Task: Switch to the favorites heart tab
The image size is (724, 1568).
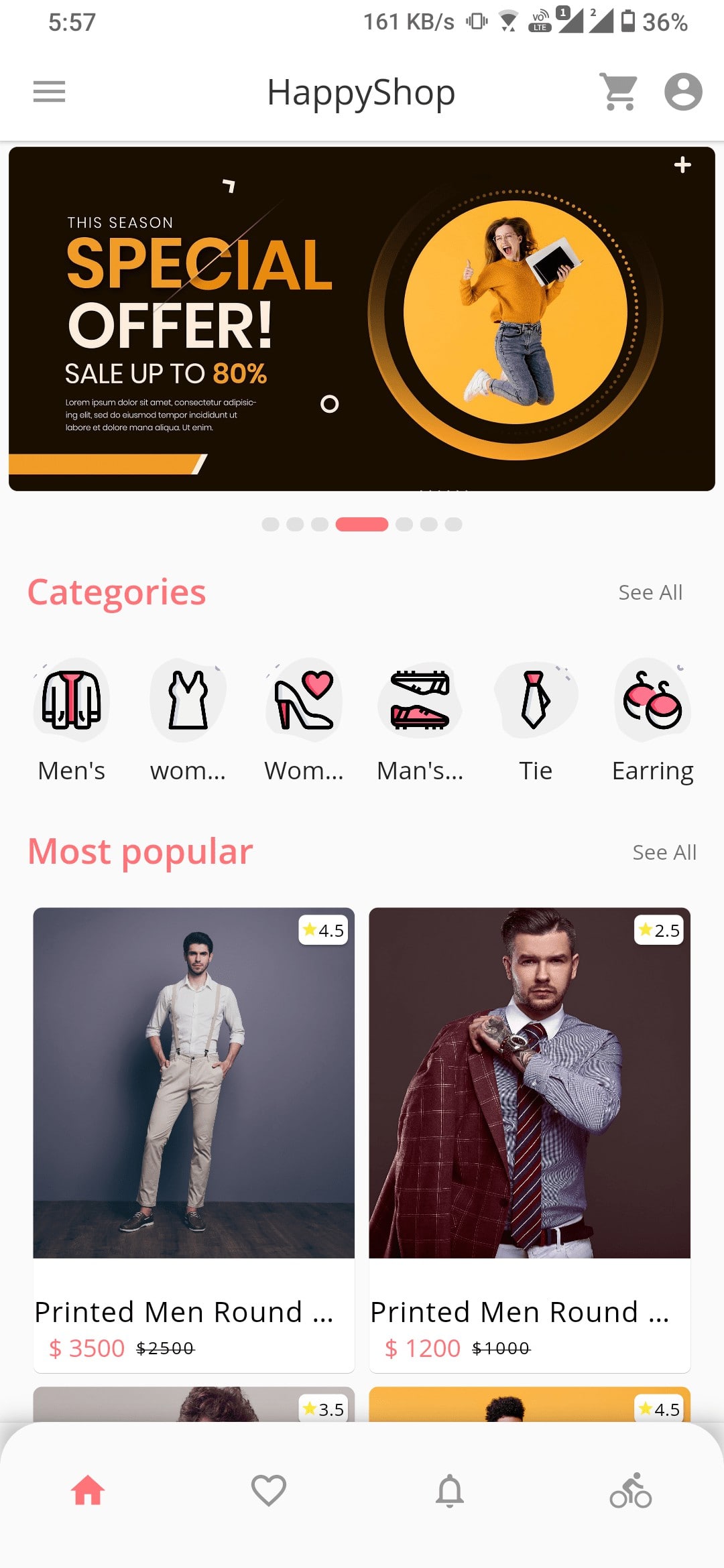Action: 269,1491
